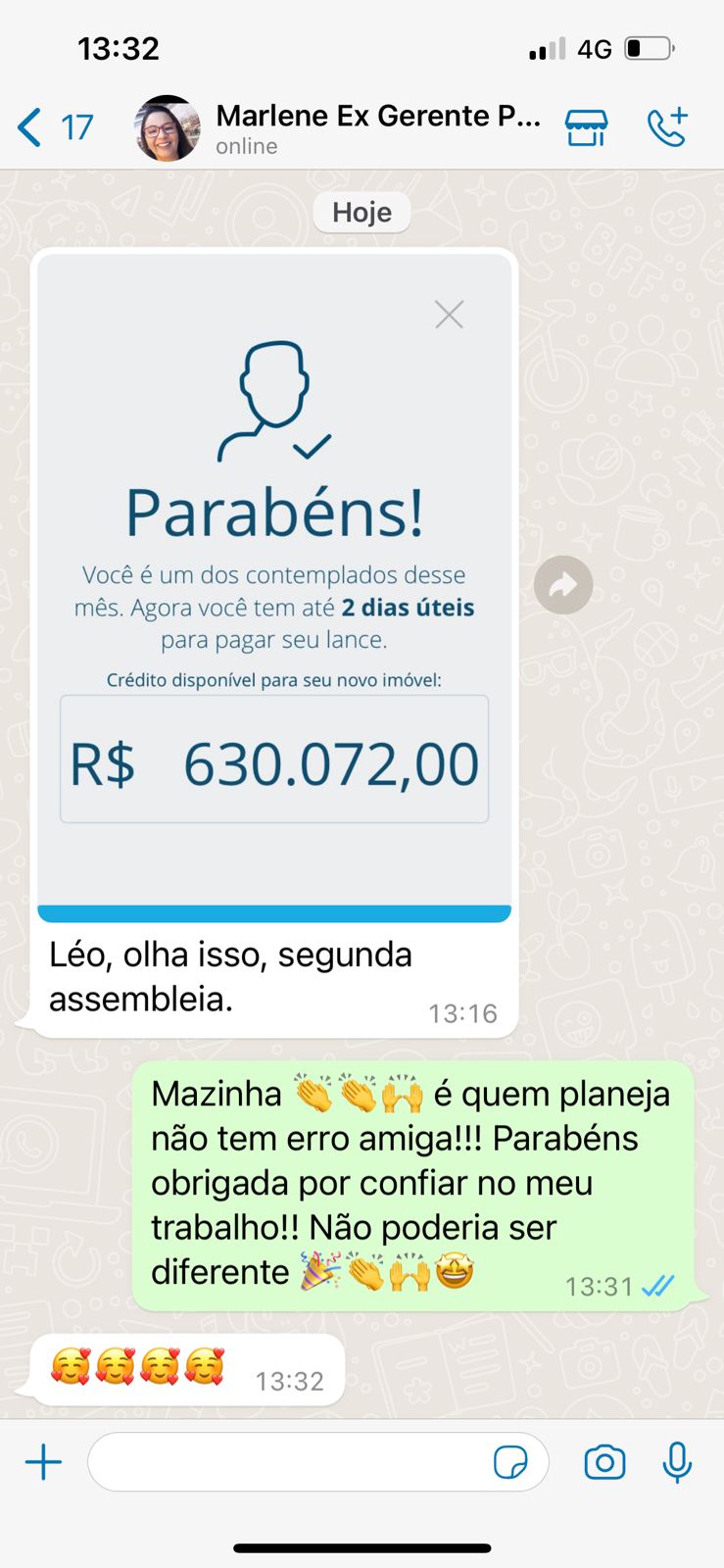Select the blue double checkmarks on the green message

point(659,1286)
